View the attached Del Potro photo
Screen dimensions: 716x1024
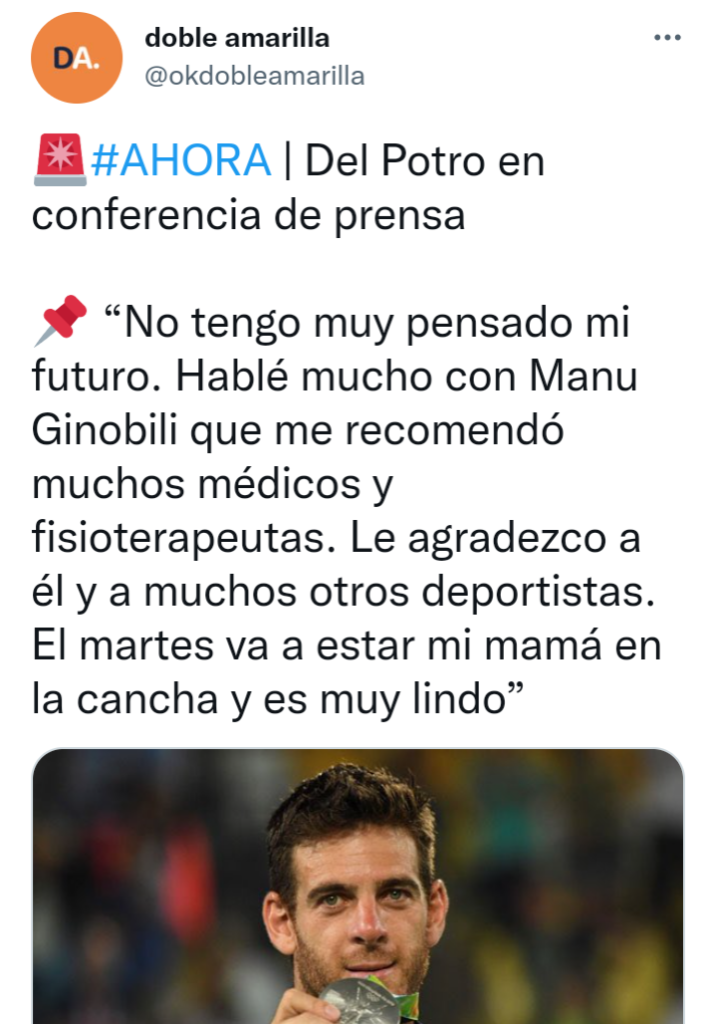tap(357, 885)
